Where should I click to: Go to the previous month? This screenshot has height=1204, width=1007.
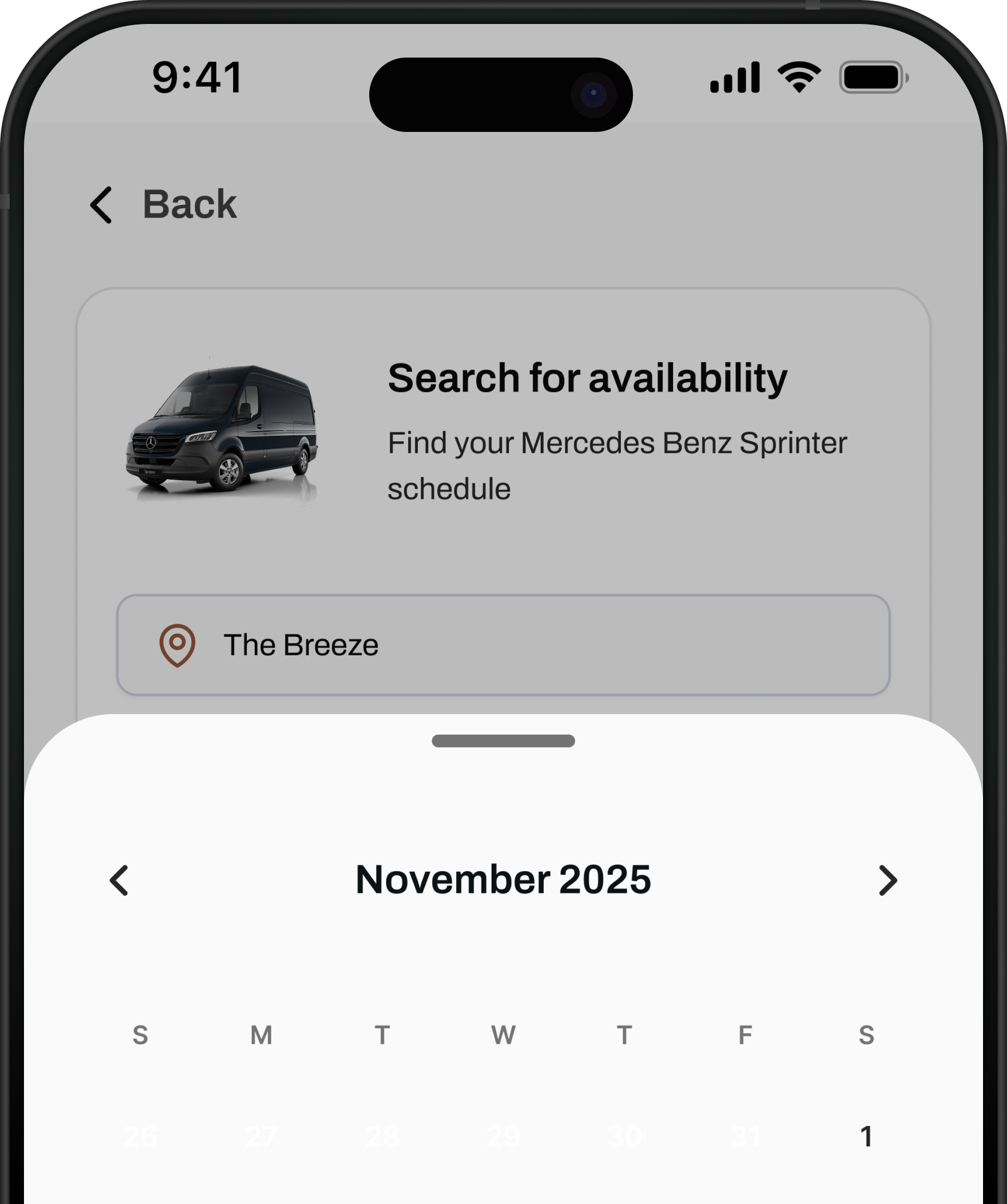119,880
